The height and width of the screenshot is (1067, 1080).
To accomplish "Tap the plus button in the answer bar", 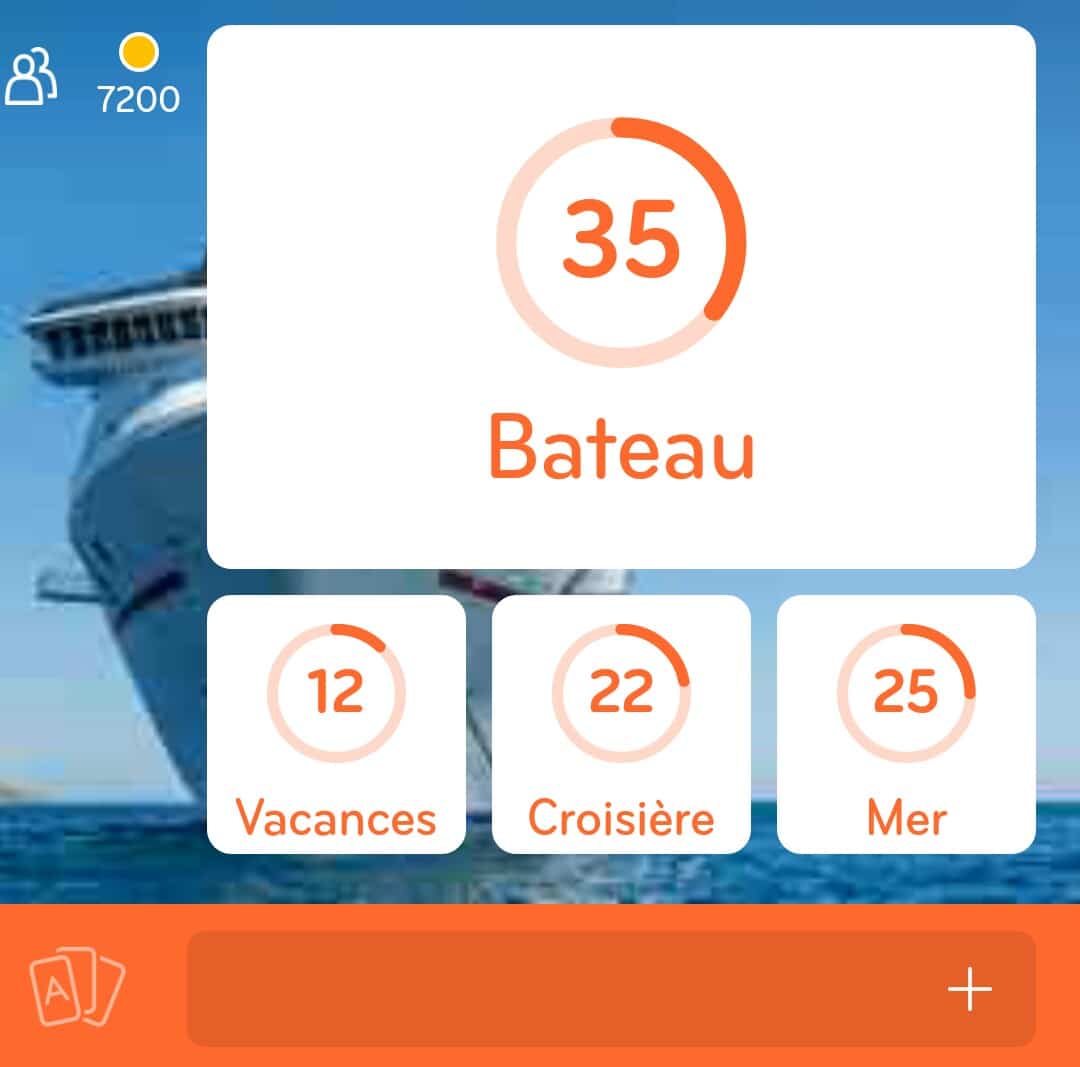I will (x=969, y=989).
